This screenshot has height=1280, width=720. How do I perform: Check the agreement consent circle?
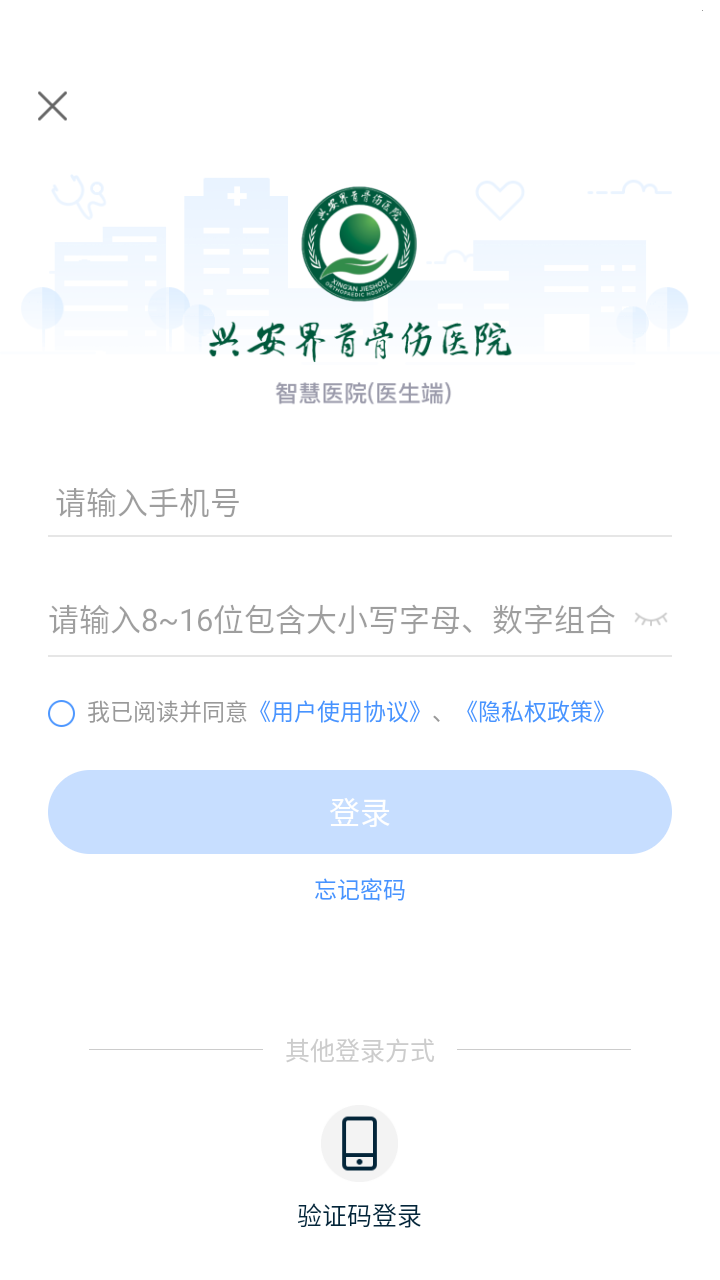(61, 713)
